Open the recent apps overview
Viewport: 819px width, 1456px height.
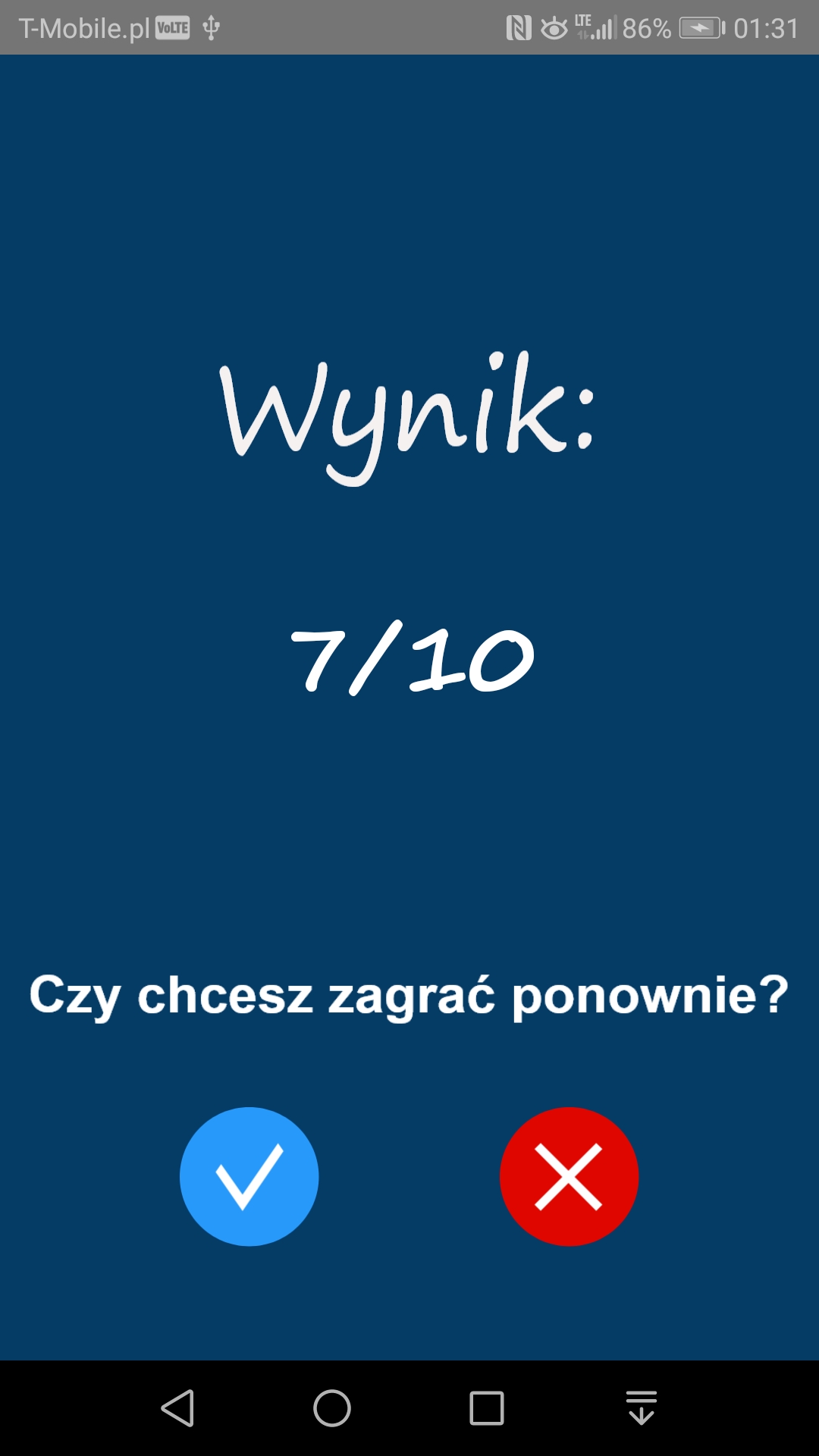click(x=487, y=1408)
